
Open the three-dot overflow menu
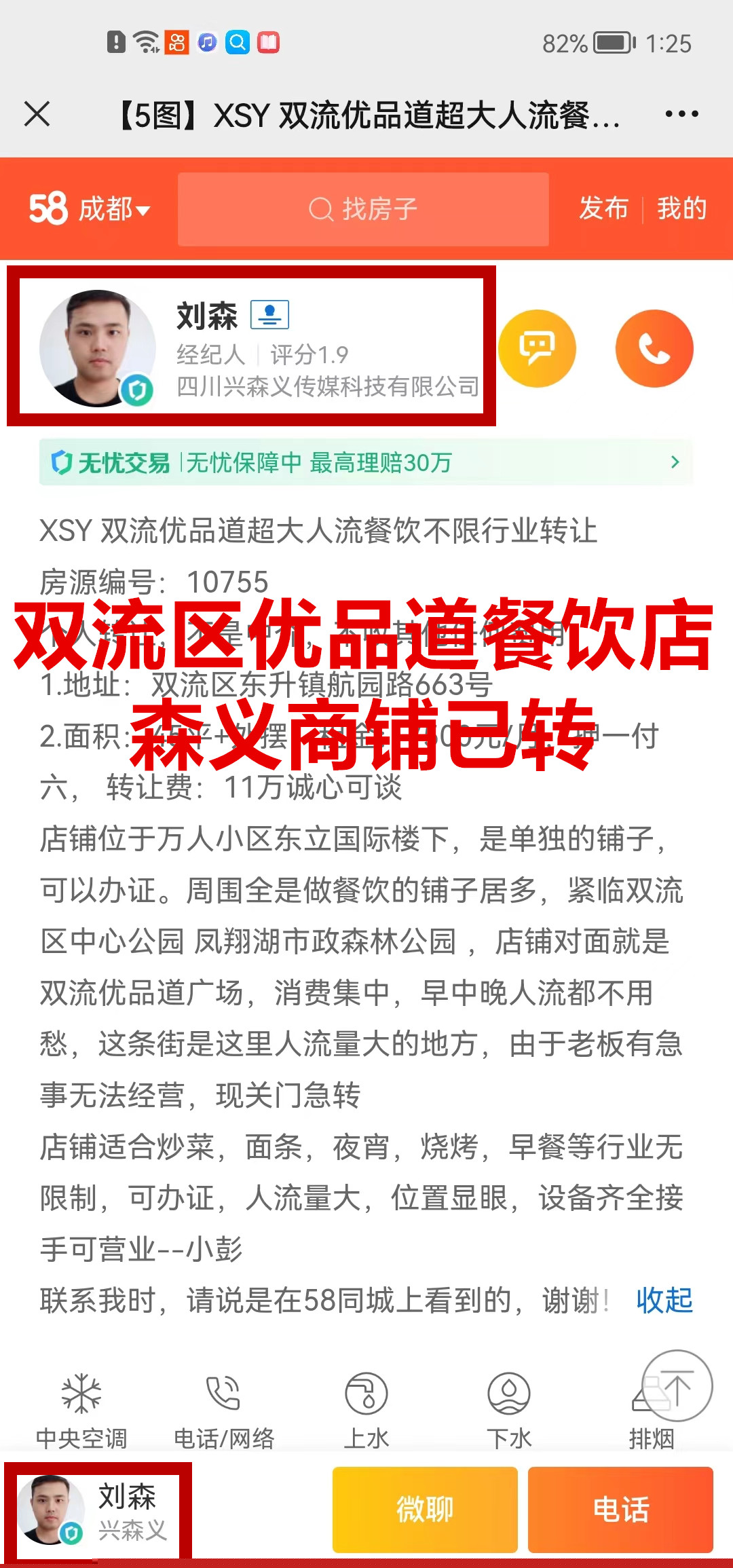click(681, 114)
